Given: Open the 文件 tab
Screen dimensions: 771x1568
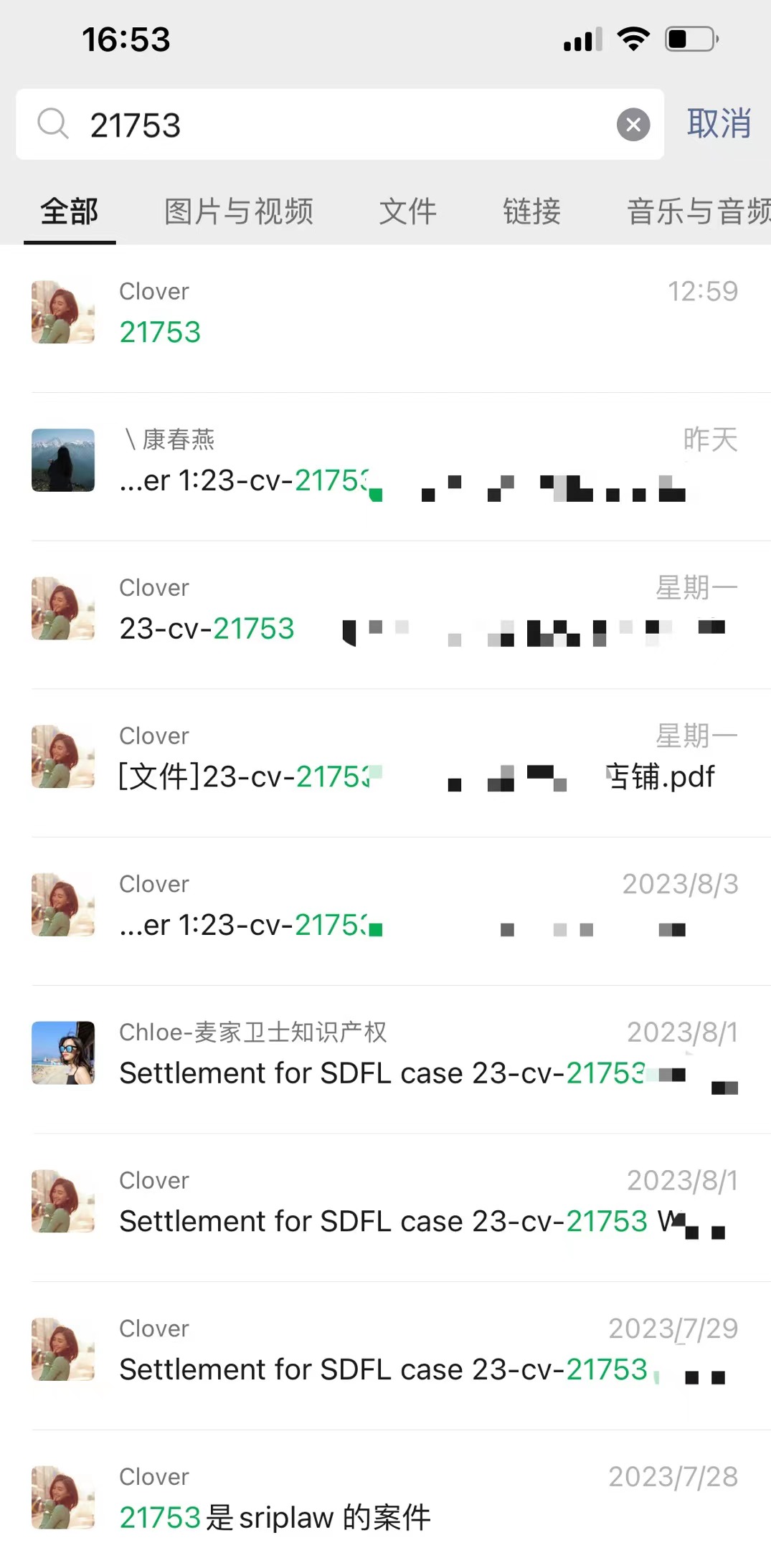Looking at the screenshot, I should point(407,212).
